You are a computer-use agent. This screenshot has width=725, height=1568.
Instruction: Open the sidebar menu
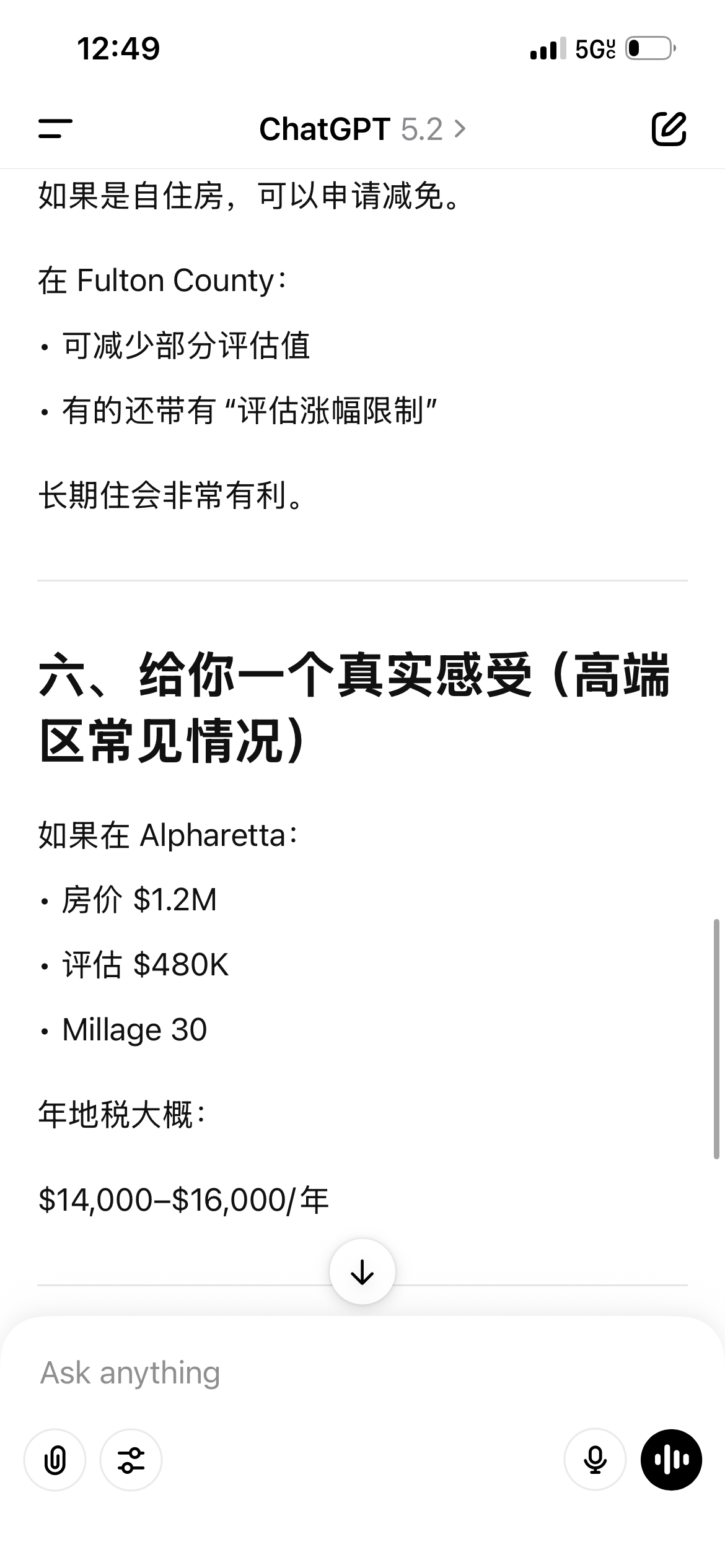click(55, 129)
